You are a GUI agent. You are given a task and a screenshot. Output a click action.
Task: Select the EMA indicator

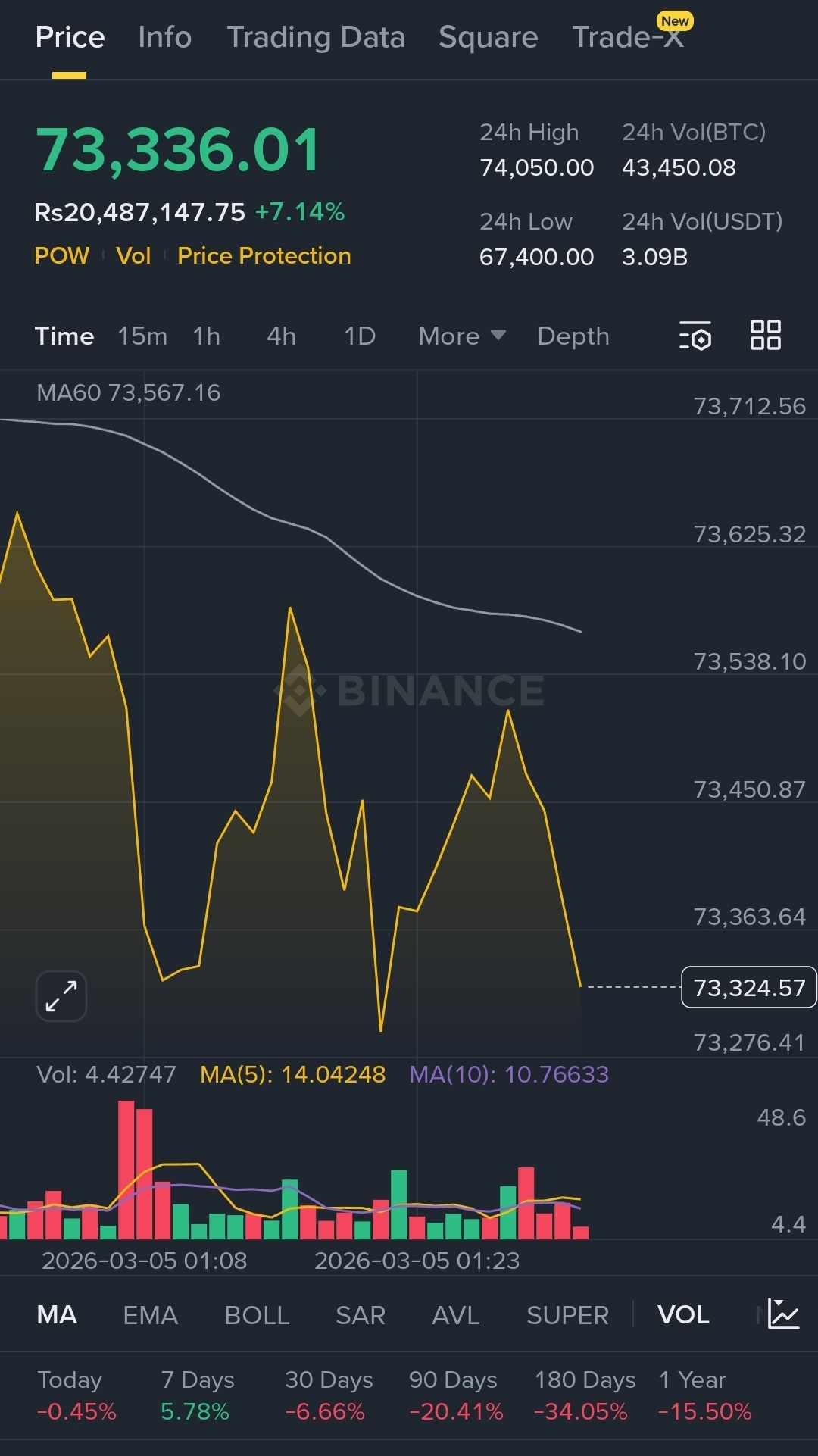(150, 1315)
